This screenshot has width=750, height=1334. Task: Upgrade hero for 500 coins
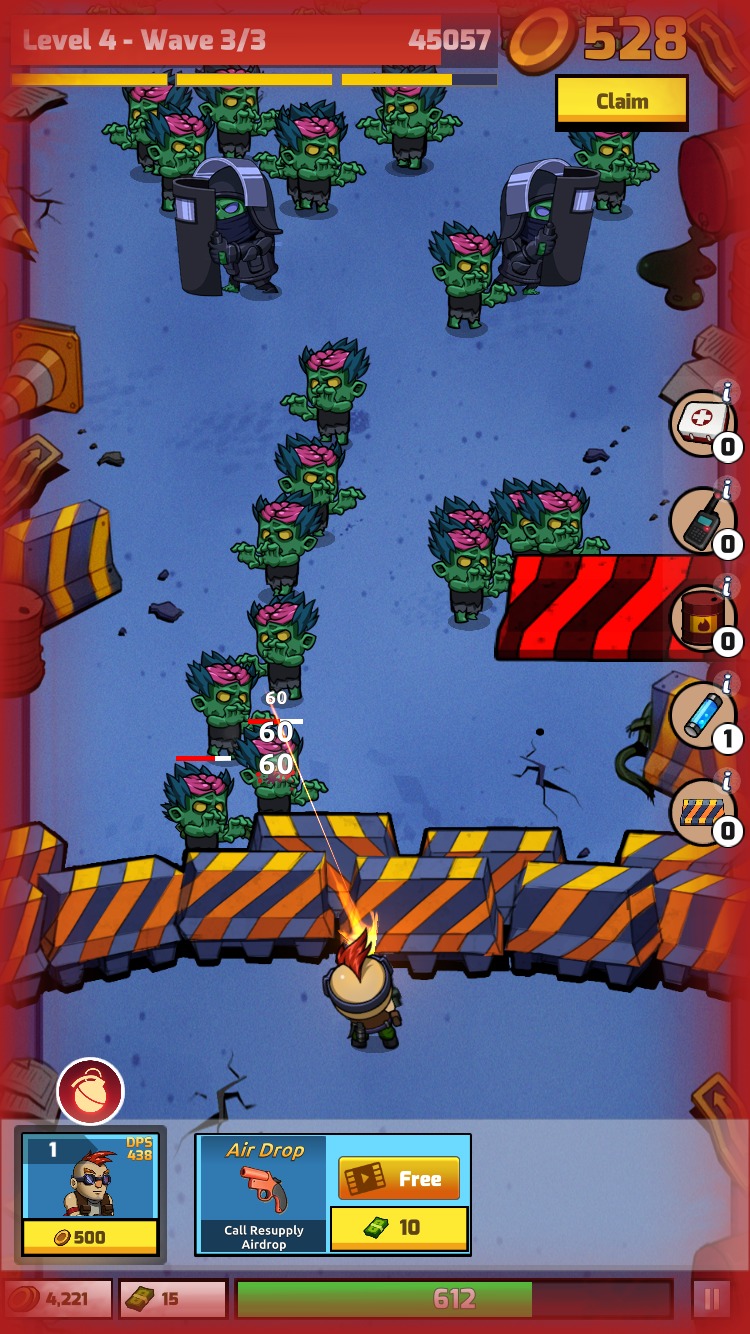(90, 1237)
